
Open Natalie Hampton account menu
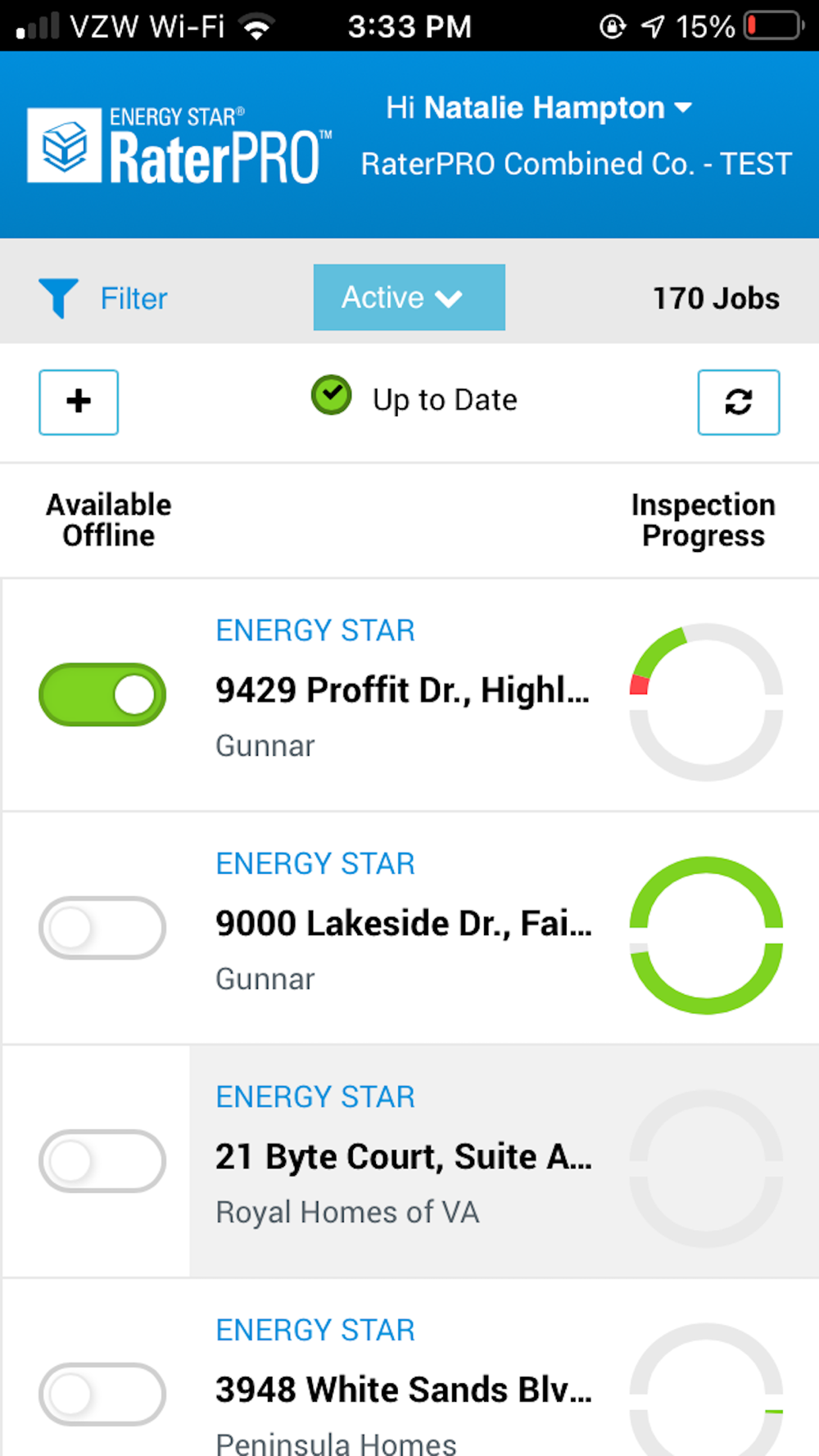coord(539,108)
